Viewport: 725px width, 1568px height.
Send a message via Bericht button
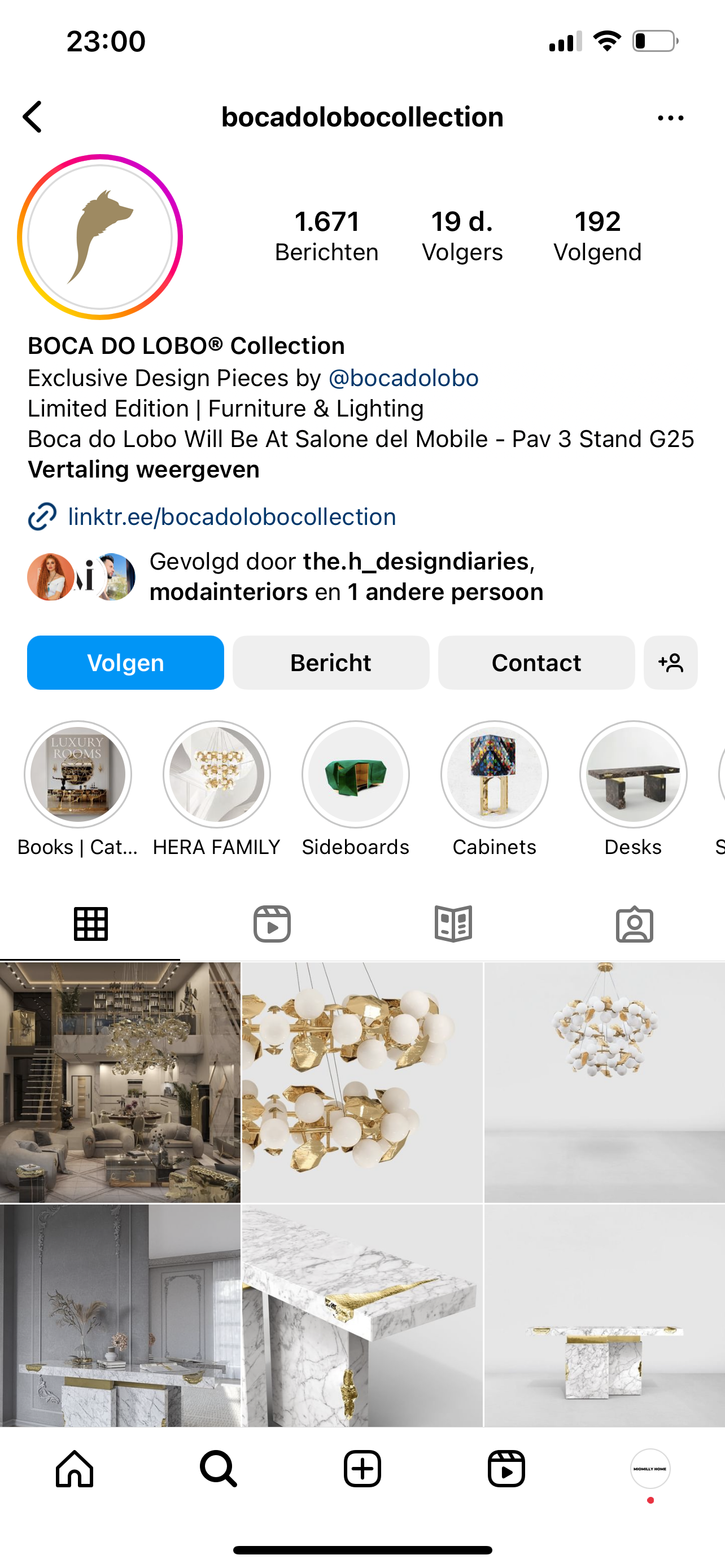click(330, 662)
